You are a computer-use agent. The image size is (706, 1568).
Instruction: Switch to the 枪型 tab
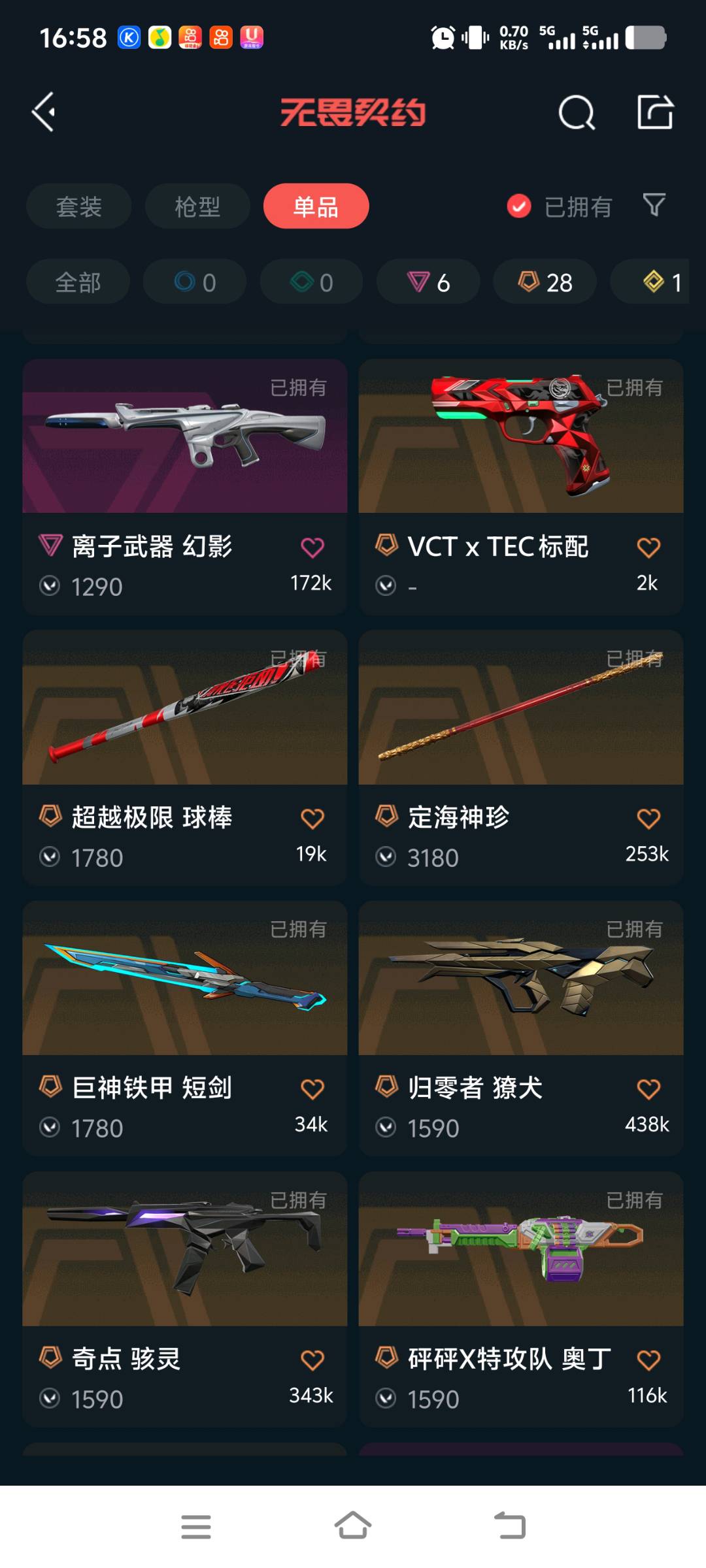coord(197,206)
